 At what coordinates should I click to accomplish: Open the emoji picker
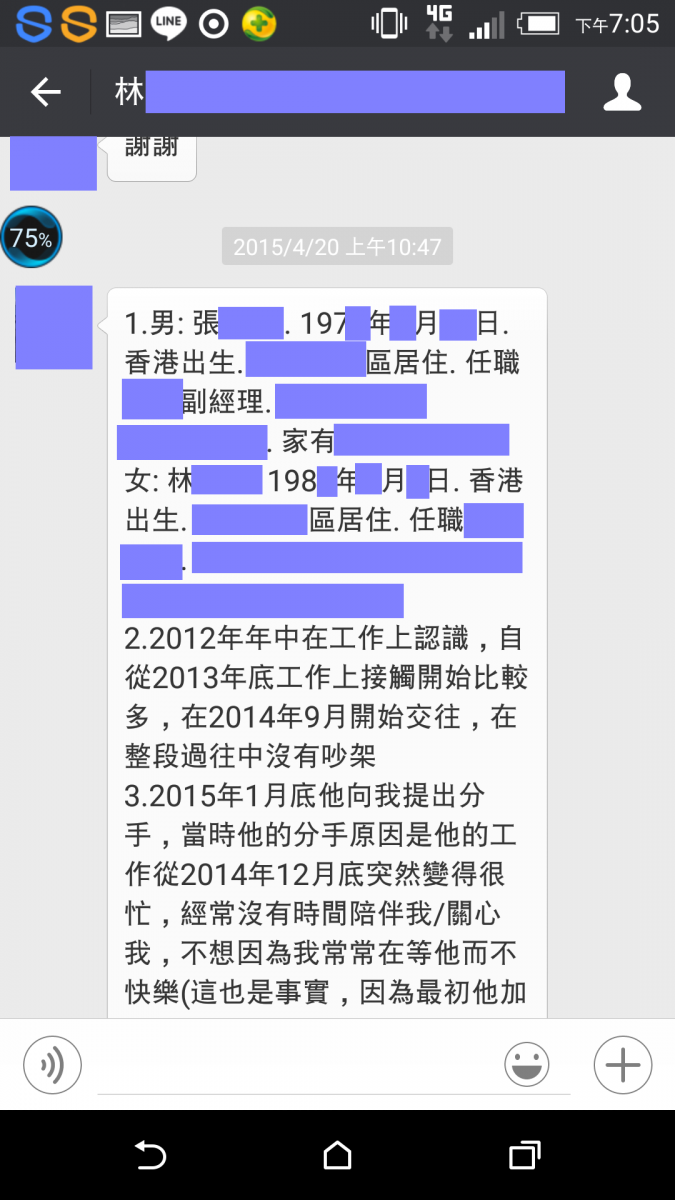[527, 1063]
